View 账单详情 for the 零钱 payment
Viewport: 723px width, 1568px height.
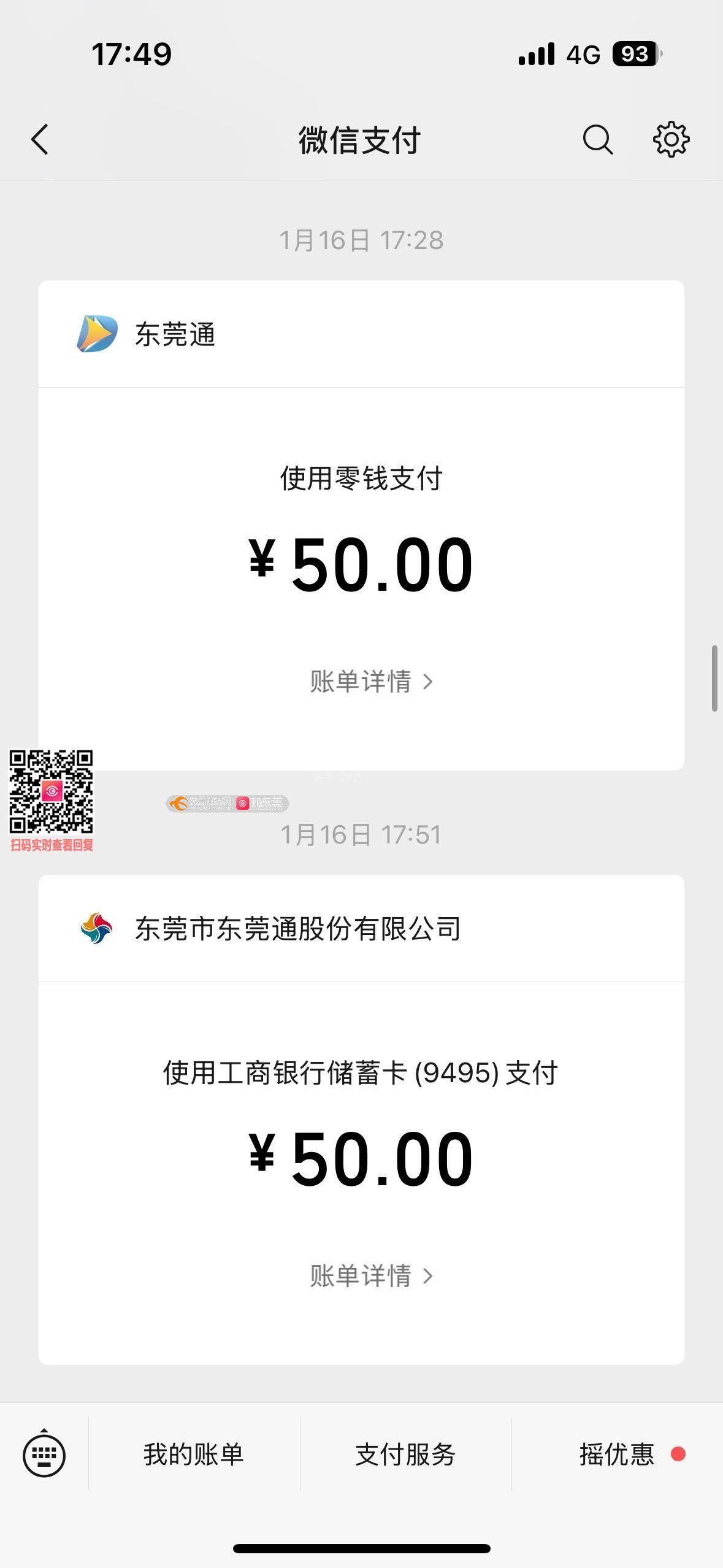tap(371, 682)
